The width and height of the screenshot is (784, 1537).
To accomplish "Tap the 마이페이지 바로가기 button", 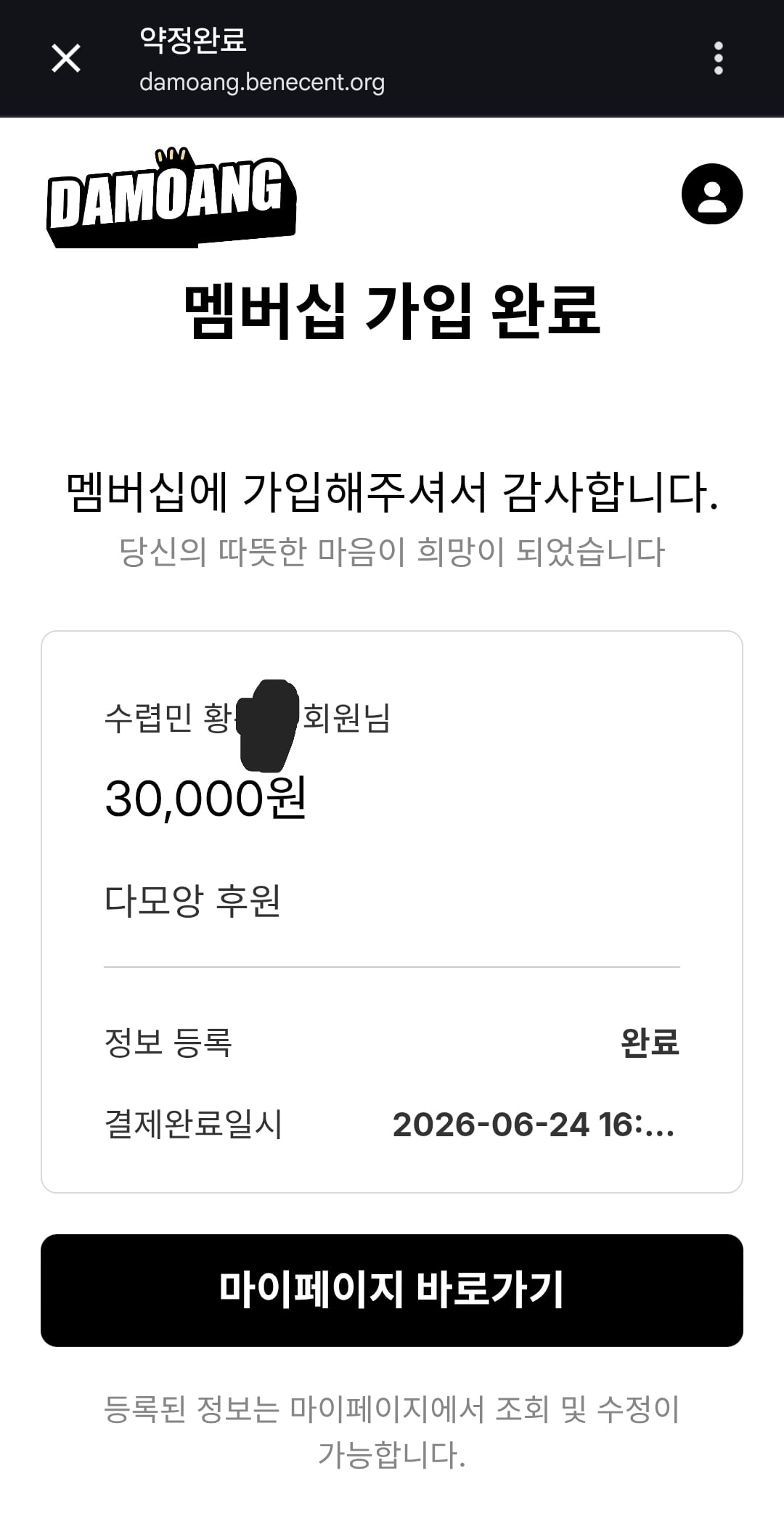I will pyautogui.click(x=392, y=1290).
